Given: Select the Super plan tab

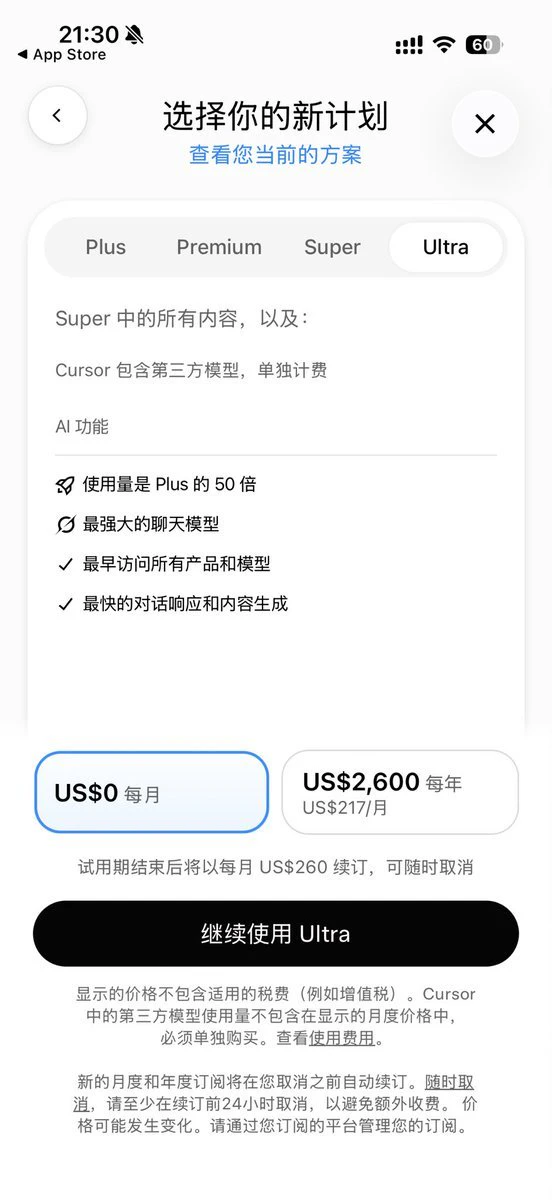Looking at the screenshot, I should [332, 247].
